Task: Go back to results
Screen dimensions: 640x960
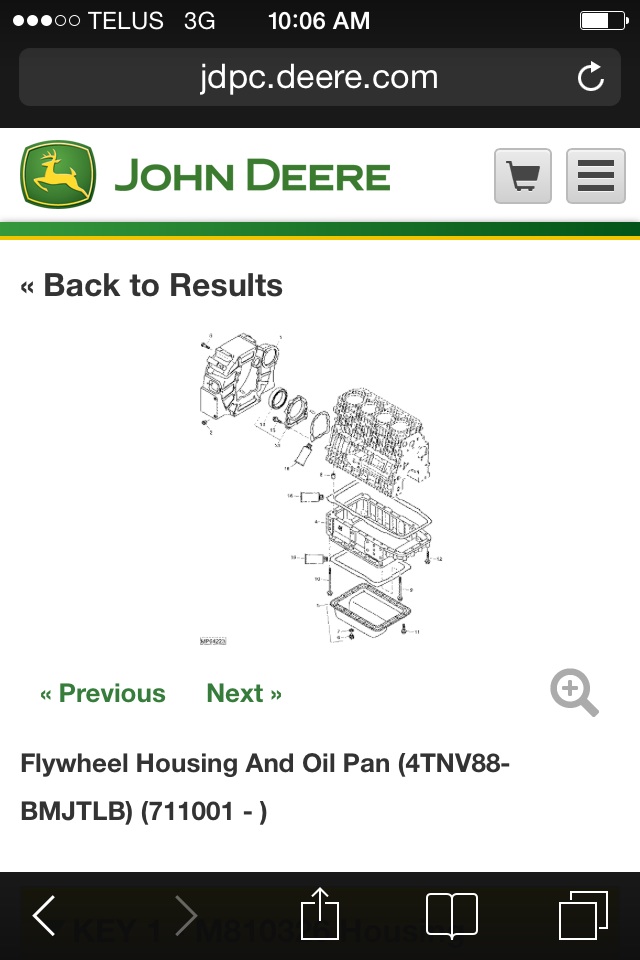Action: click(152, 286)
